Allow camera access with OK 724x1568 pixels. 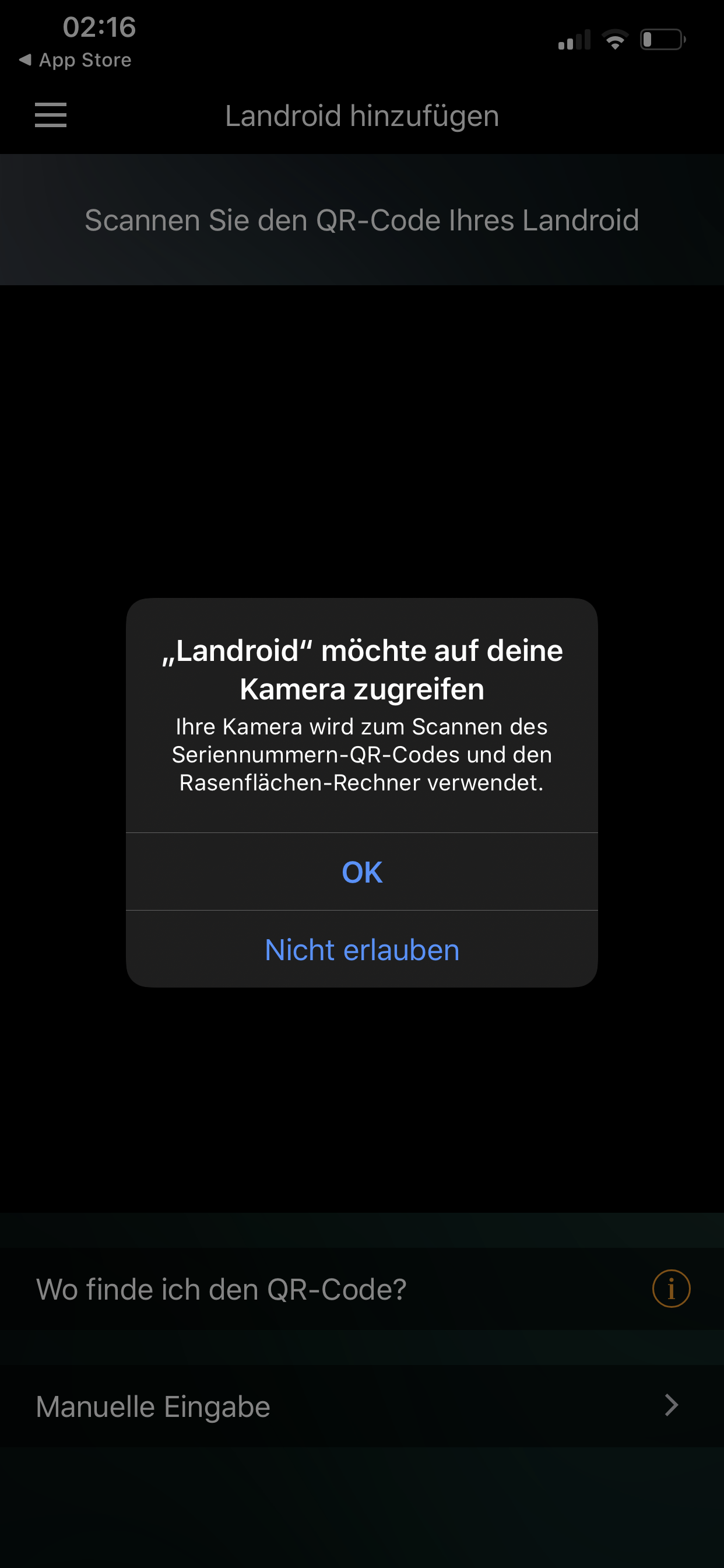(x=362, y=871)
